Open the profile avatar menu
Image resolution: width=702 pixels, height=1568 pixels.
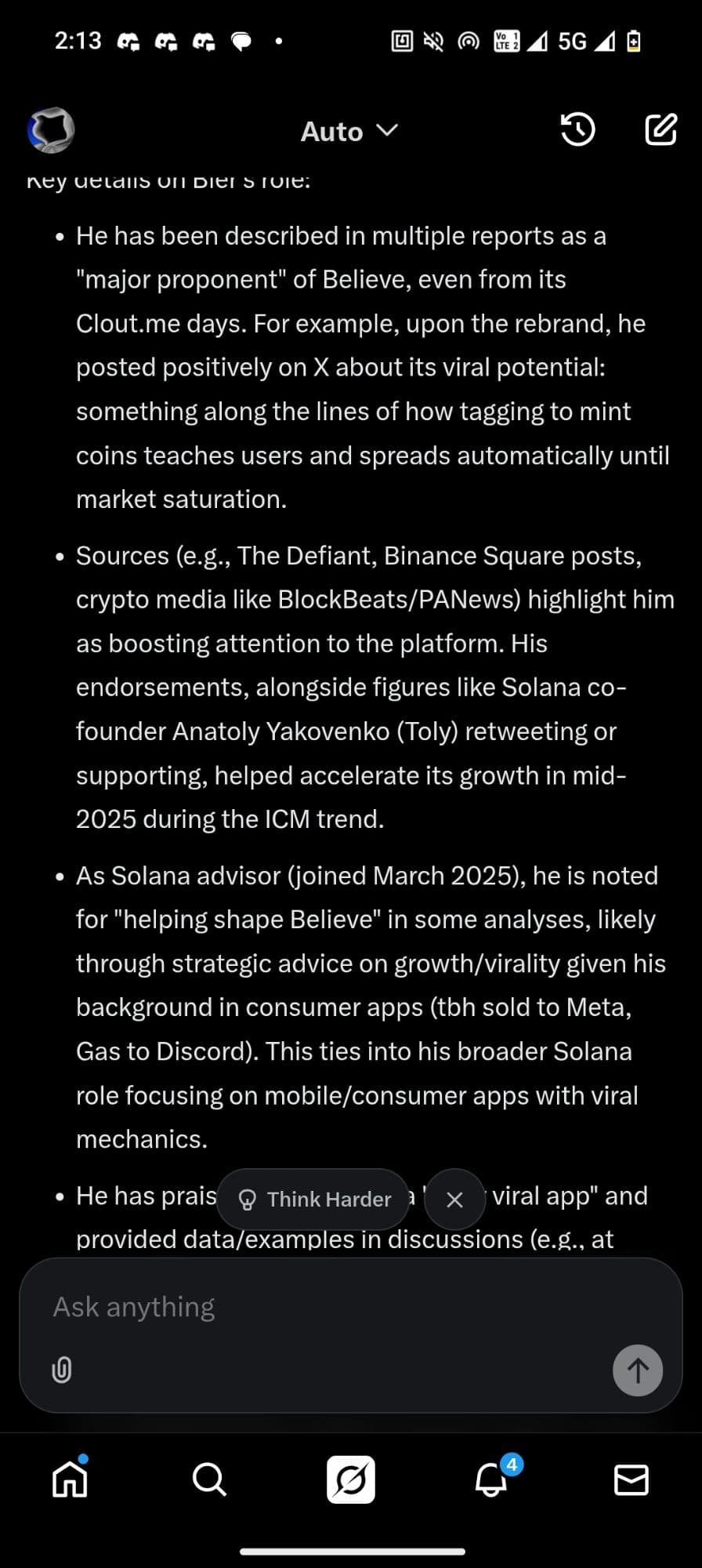coord(51,130)
